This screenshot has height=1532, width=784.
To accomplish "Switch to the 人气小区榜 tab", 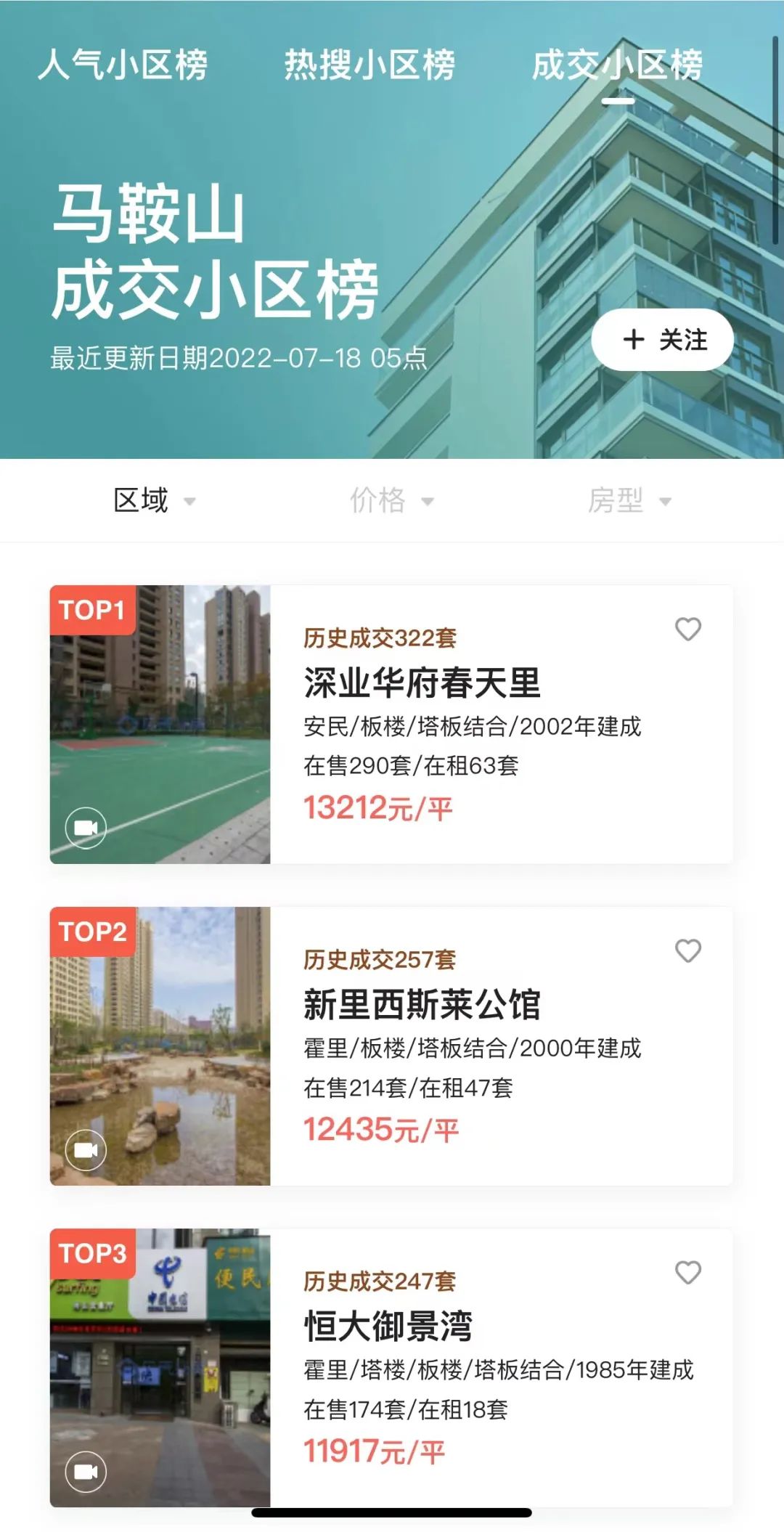I will click(125, 64).
